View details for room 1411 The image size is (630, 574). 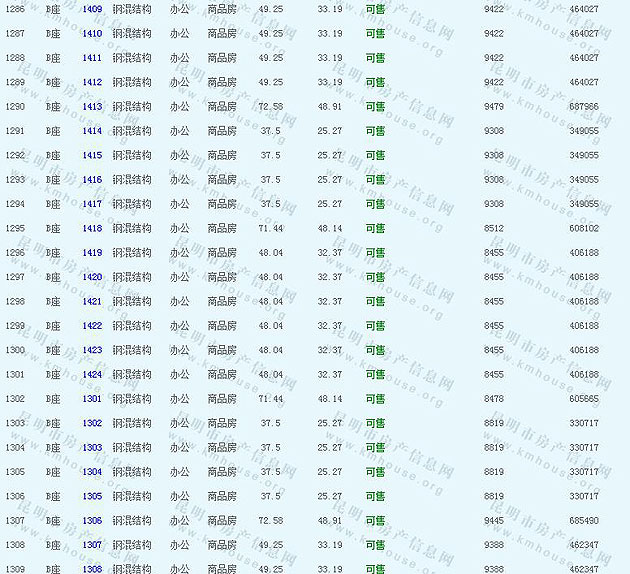(92, 58)
